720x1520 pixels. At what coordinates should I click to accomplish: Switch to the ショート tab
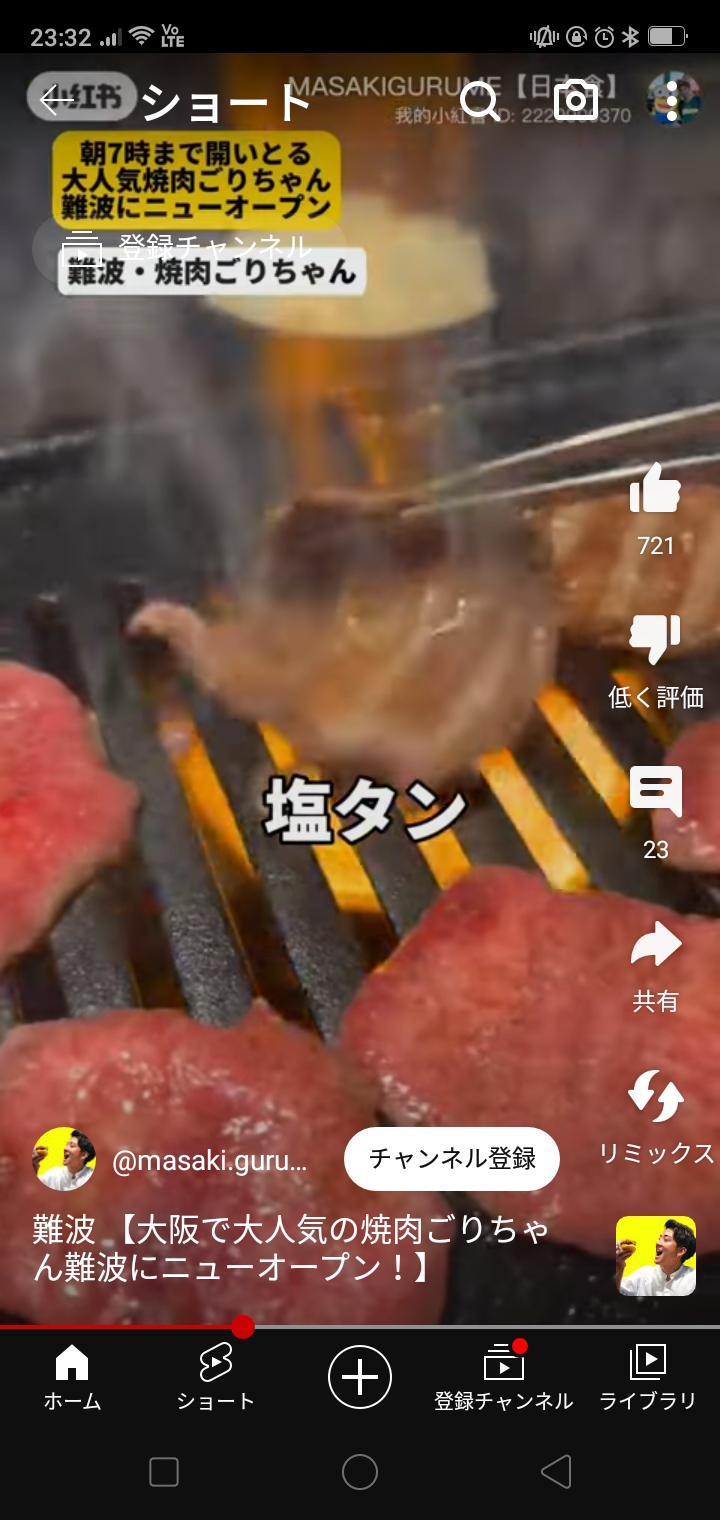point(216,1378)
